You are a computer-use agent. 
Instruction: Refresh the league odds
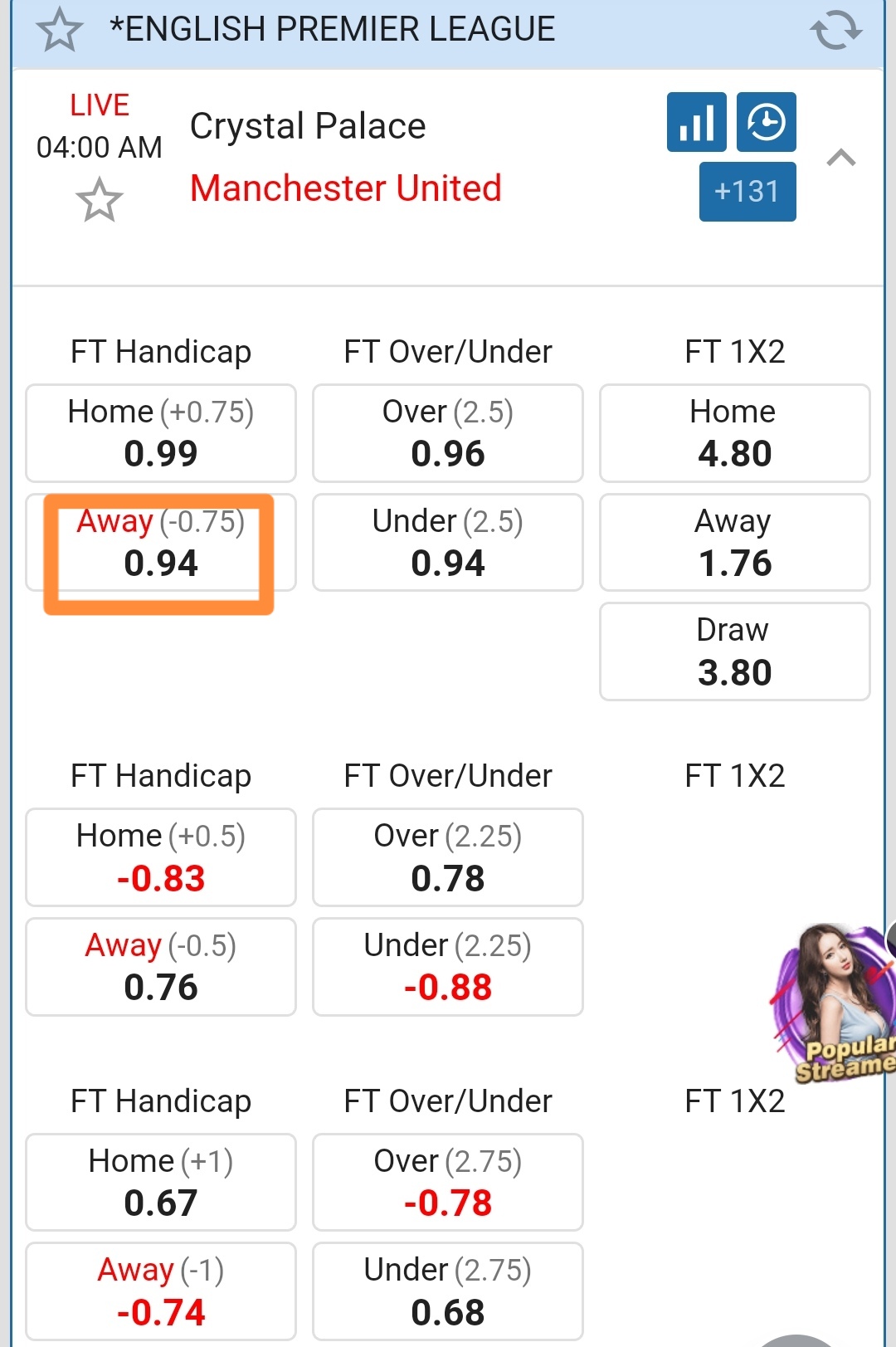coord(835,30)
